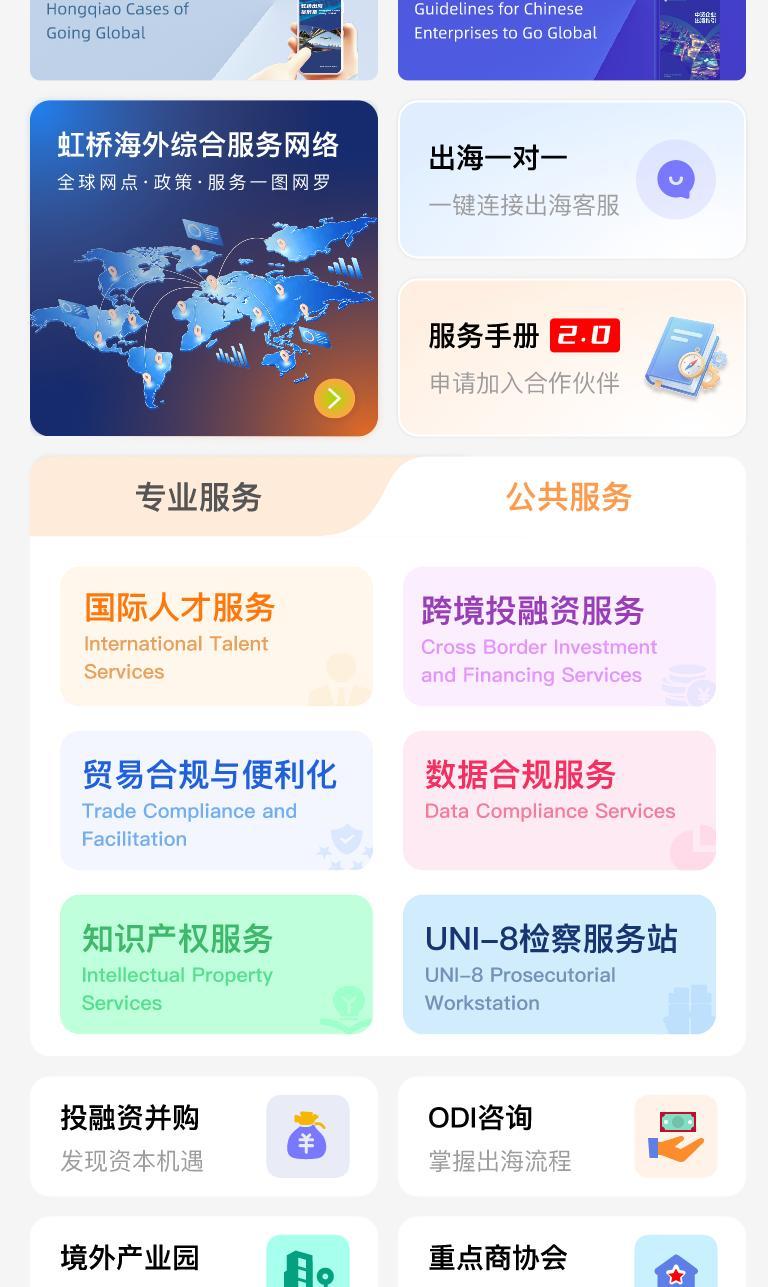This screenshot has width=768, height=1287.
Task: Open UNI-8检察服务站 Prosecutorial Workstation
Action: (559, 964)
